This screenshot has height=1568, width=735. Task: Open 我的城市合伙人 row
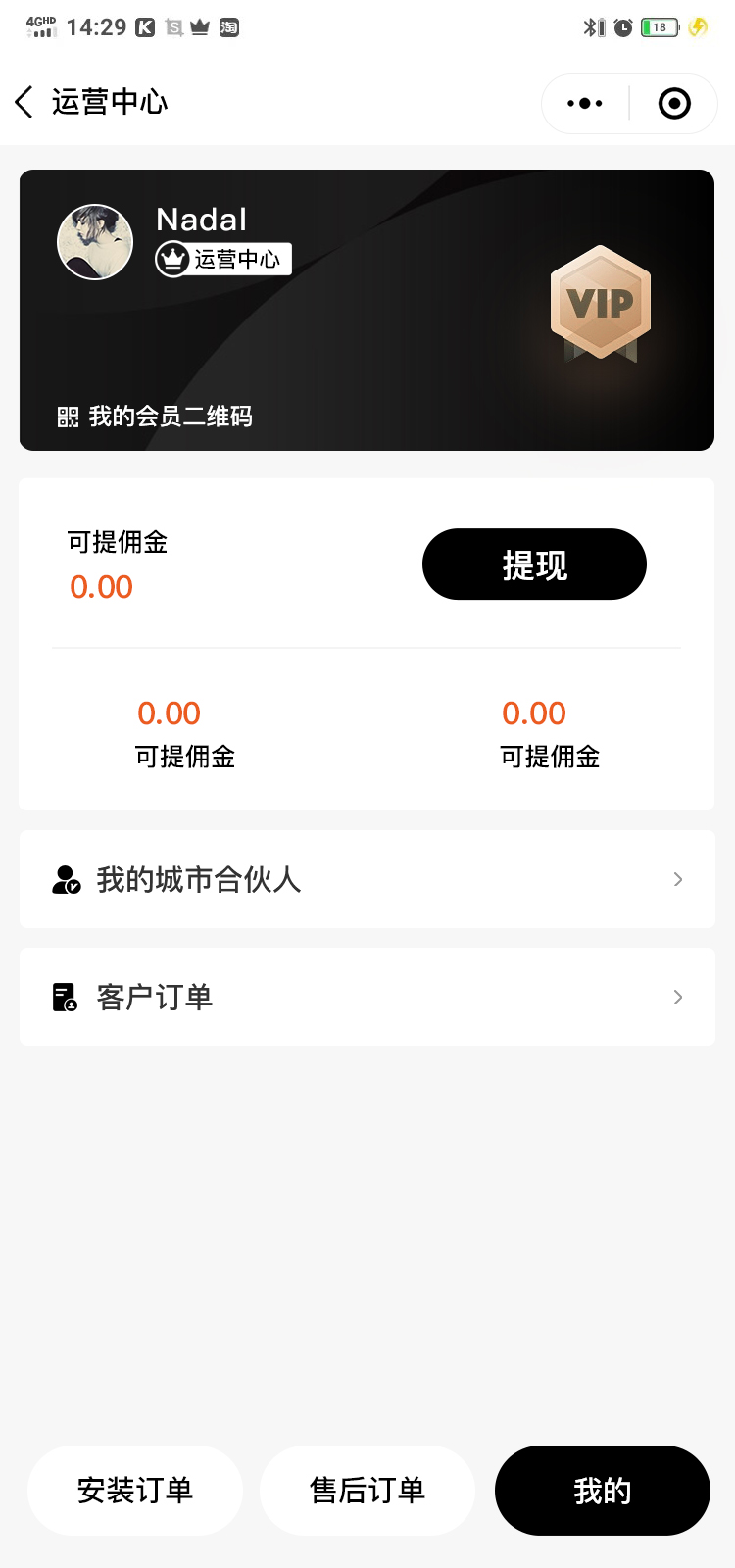[x=367, y=879]
